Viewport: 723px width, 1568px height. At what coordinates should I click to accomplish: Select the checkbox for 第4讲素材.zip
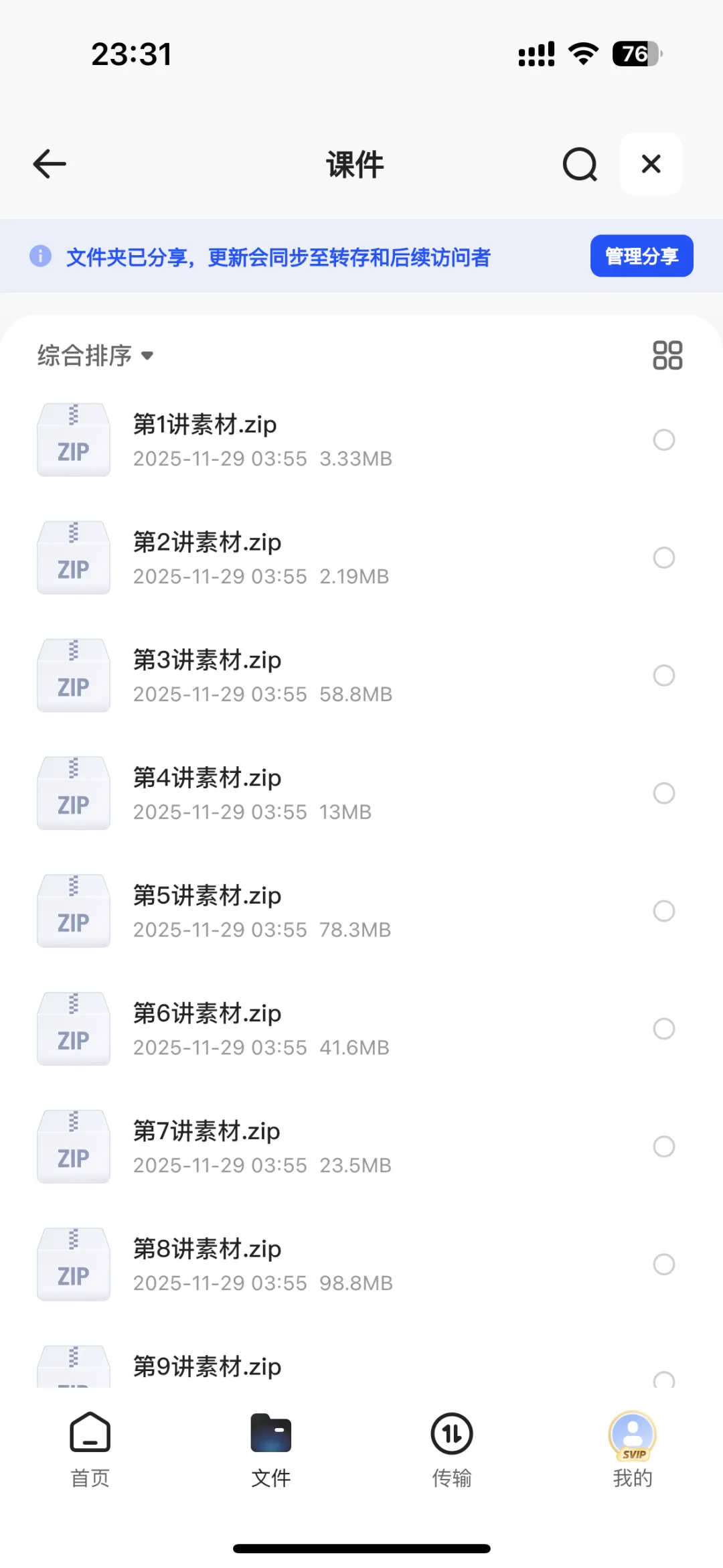click(x=663, y=794)
